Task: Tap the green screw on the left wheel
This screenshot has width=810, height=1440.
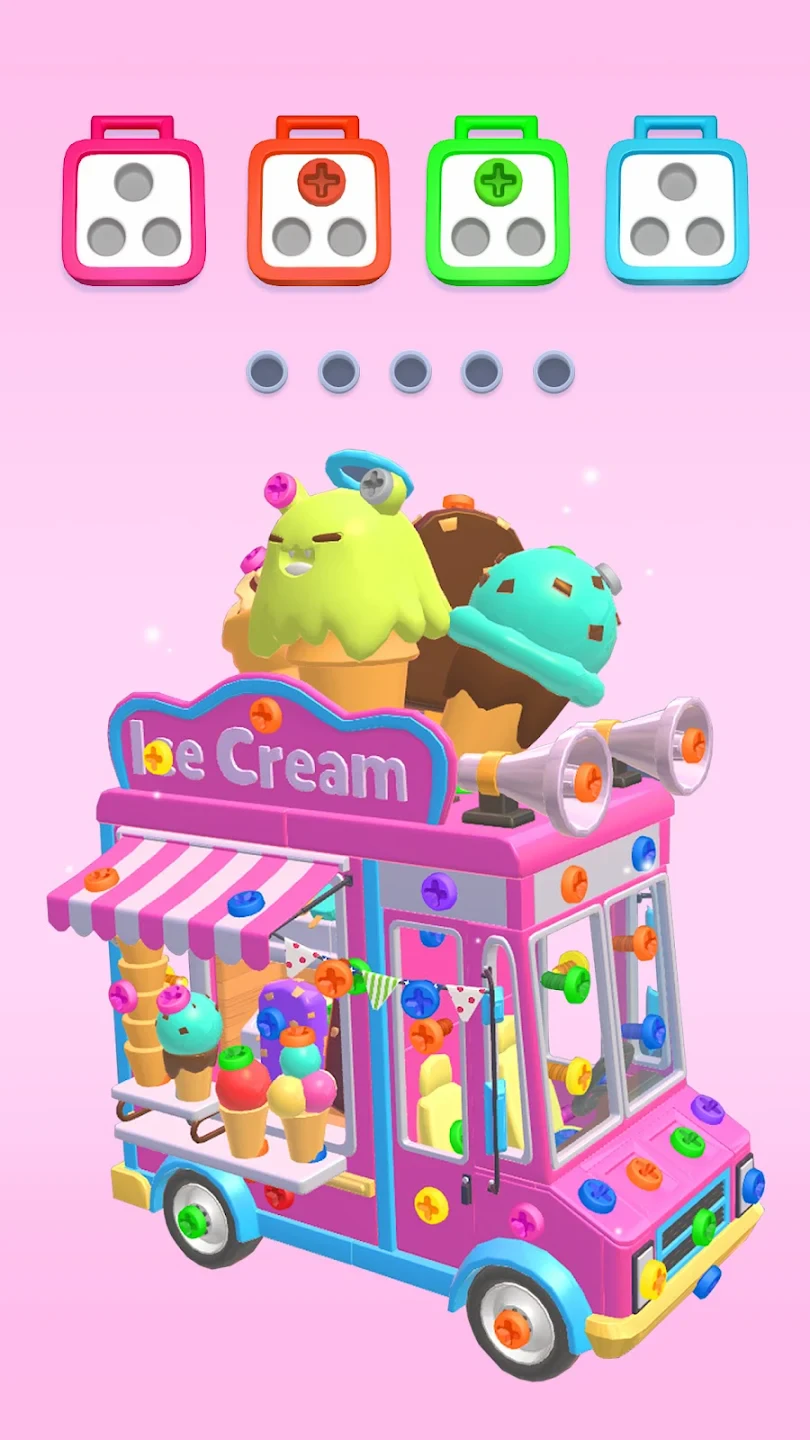Action: (x=192, y=1219)
